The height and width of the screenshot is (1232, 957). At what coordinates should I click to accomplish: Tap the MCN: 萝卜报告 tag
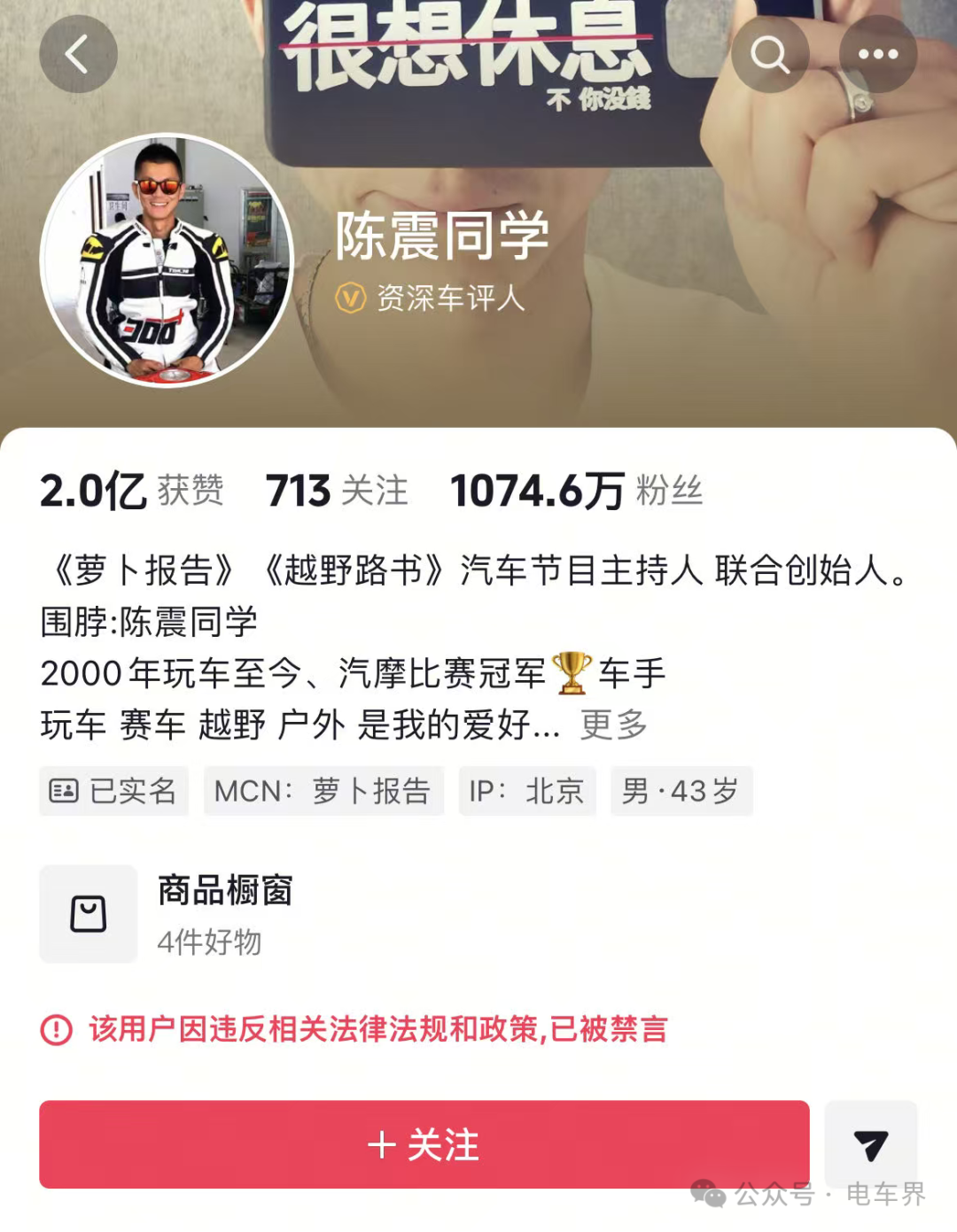point(323,791)
